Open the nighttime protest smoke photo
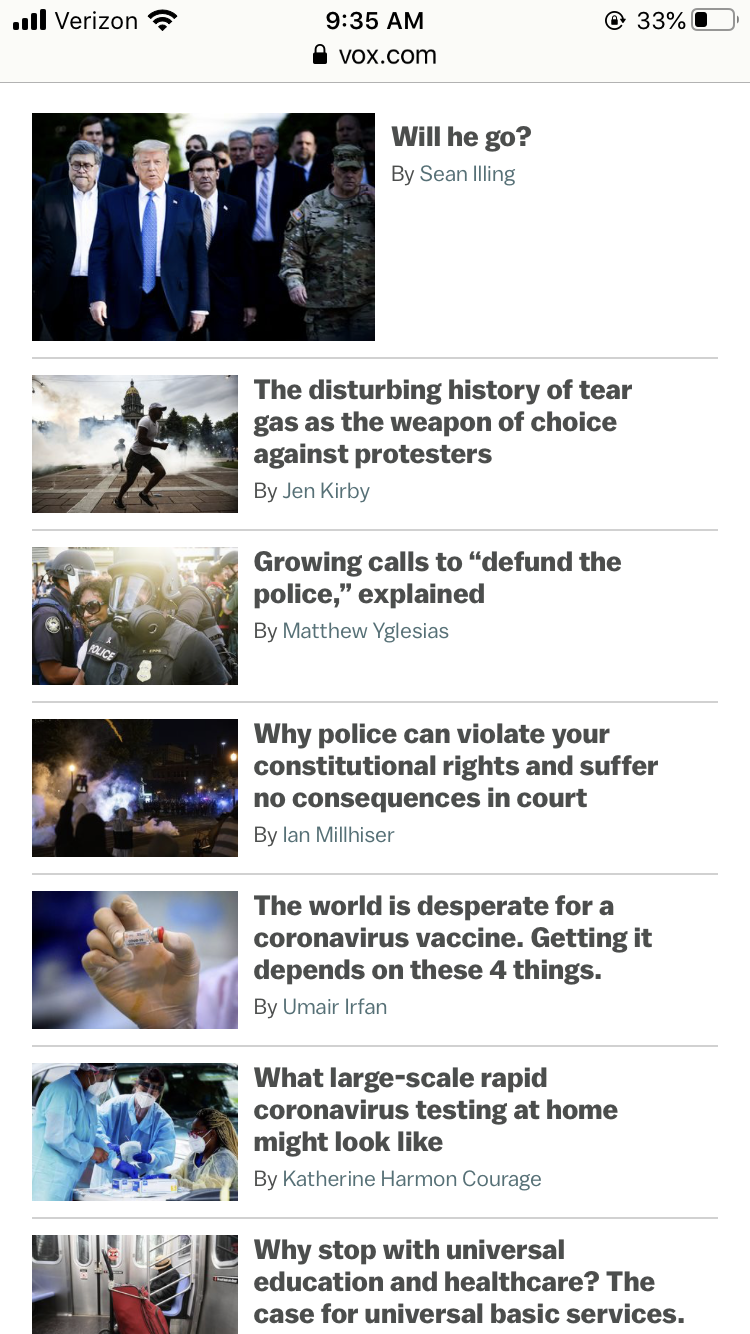Image resolution: width=750 pixels, height=1334 pixels. (135, 788)
